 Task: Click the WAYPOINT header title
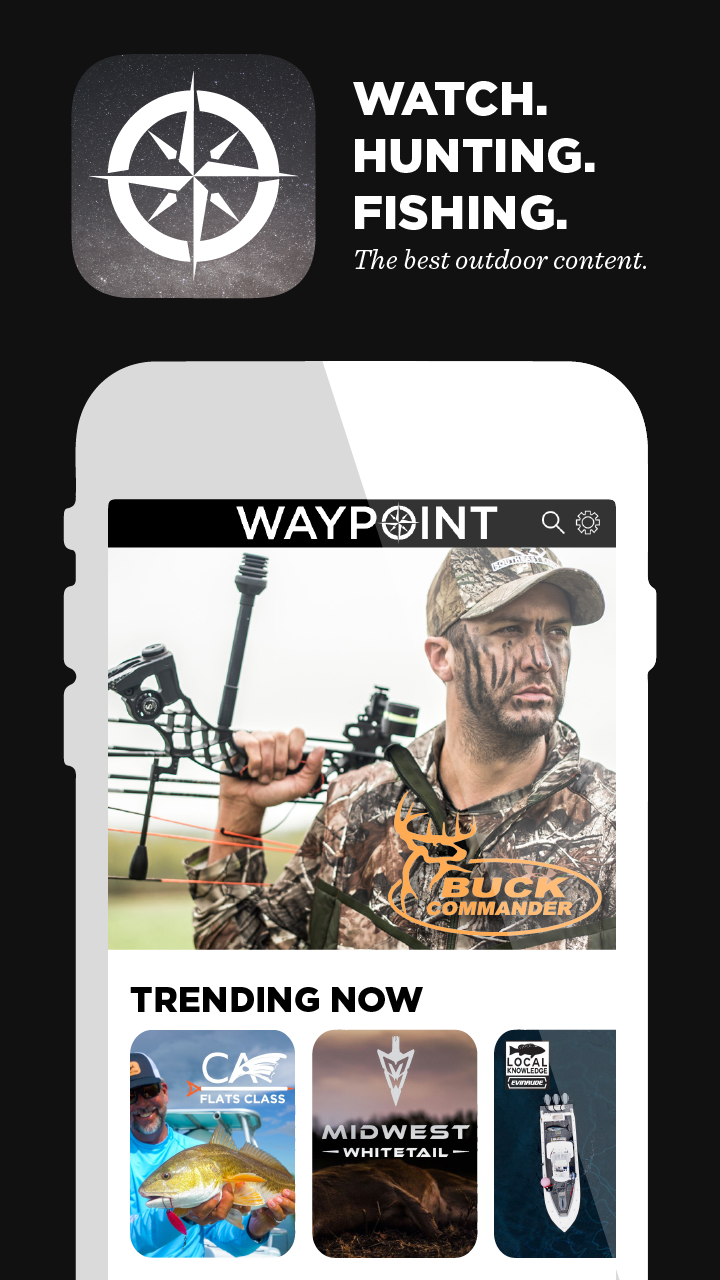(367, 521)
